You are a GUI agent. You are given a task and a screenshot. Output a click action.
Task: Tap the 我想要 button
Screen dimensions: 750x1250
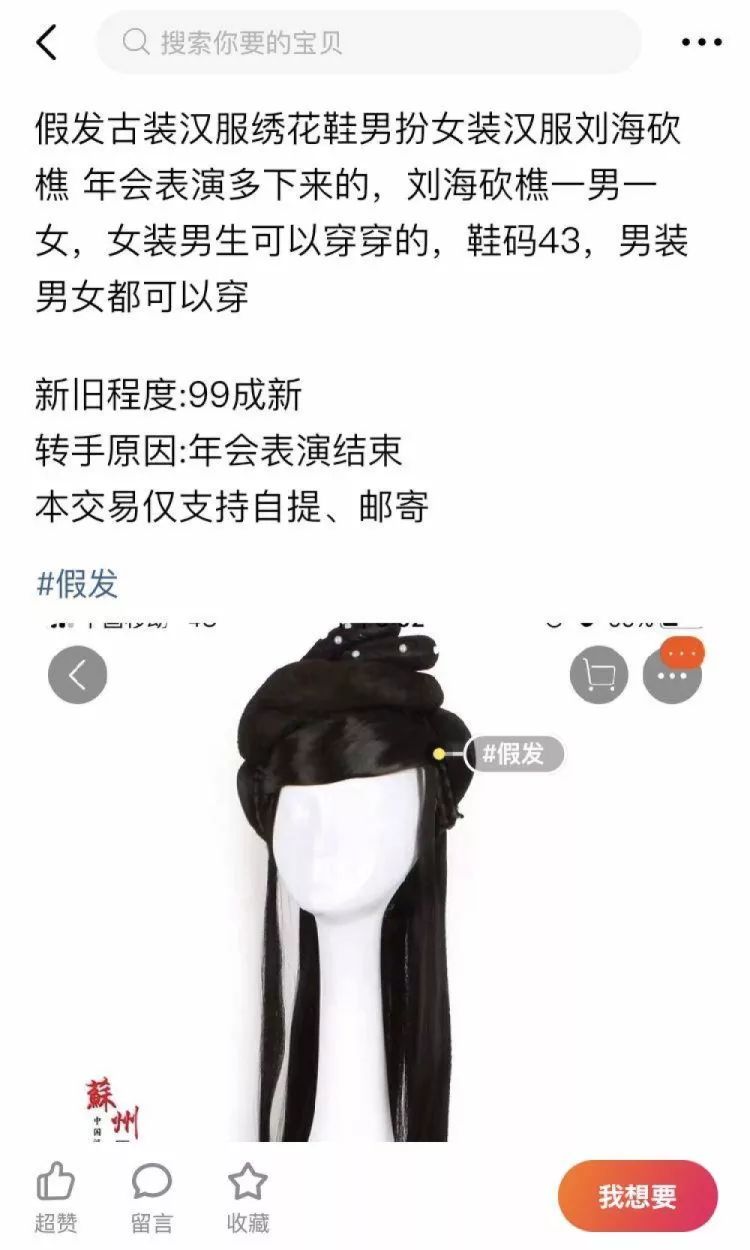637,1196
